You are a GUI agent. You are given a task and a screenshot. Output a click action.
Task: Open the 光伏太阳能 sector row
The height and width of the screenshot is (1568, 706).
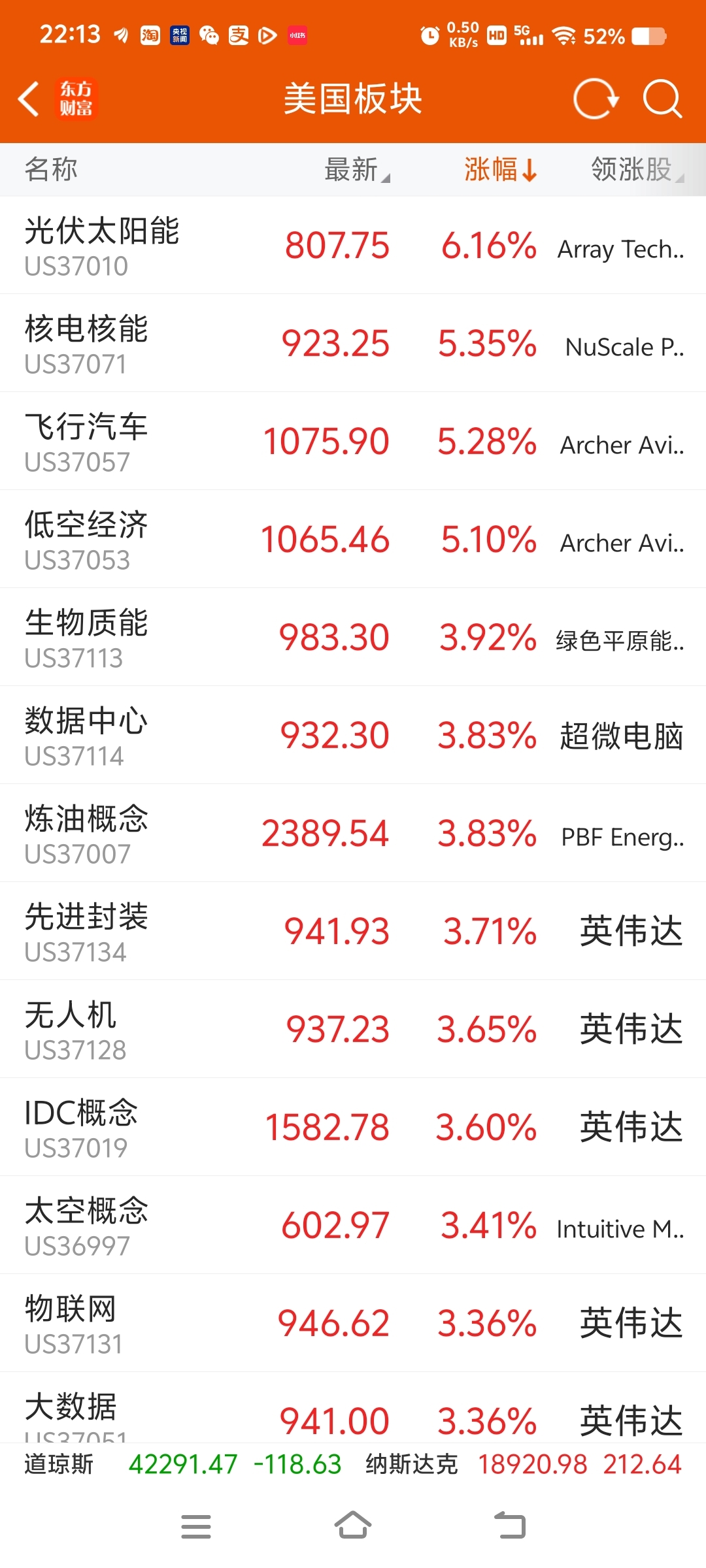353,245
